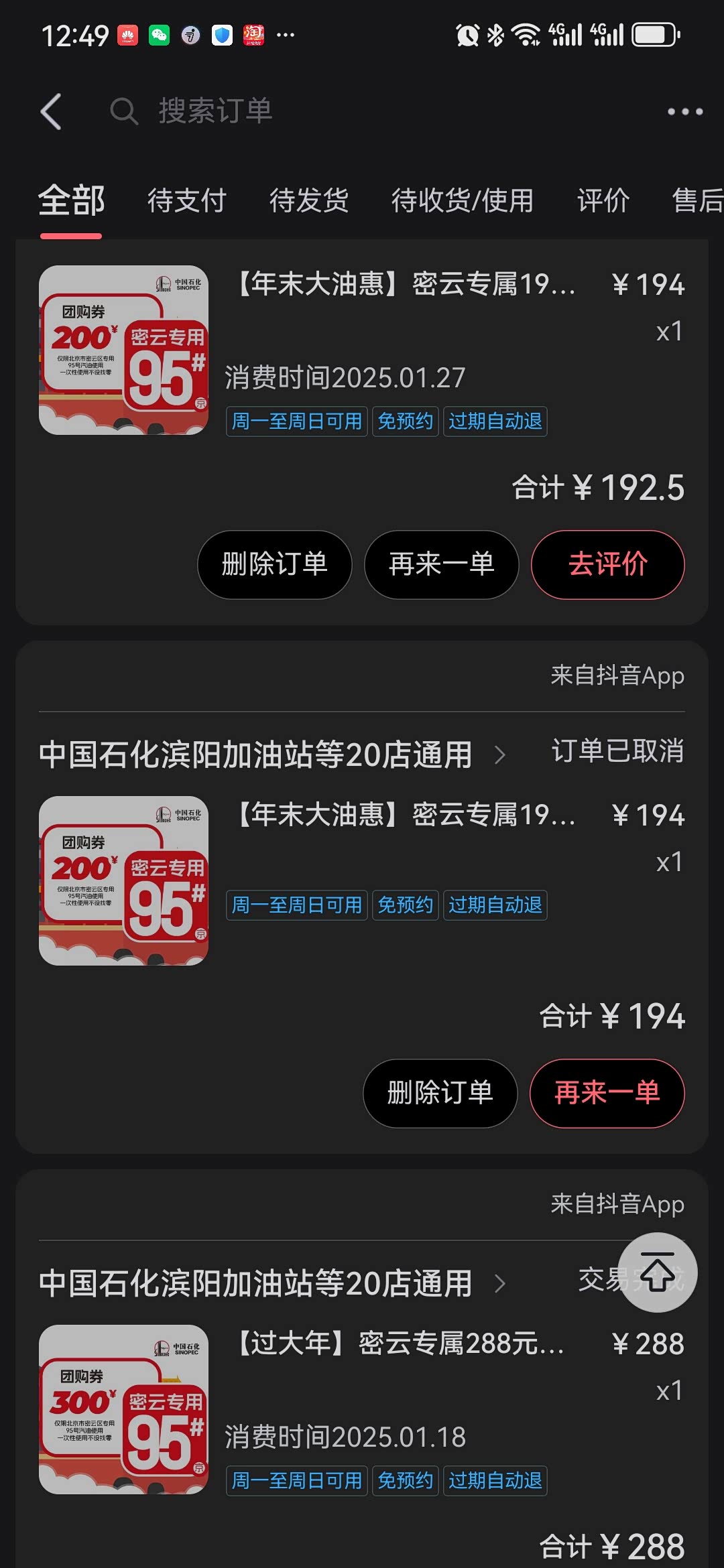Tap 去评价 to review the order
724x1568 pixels.
tap(607, 564)
